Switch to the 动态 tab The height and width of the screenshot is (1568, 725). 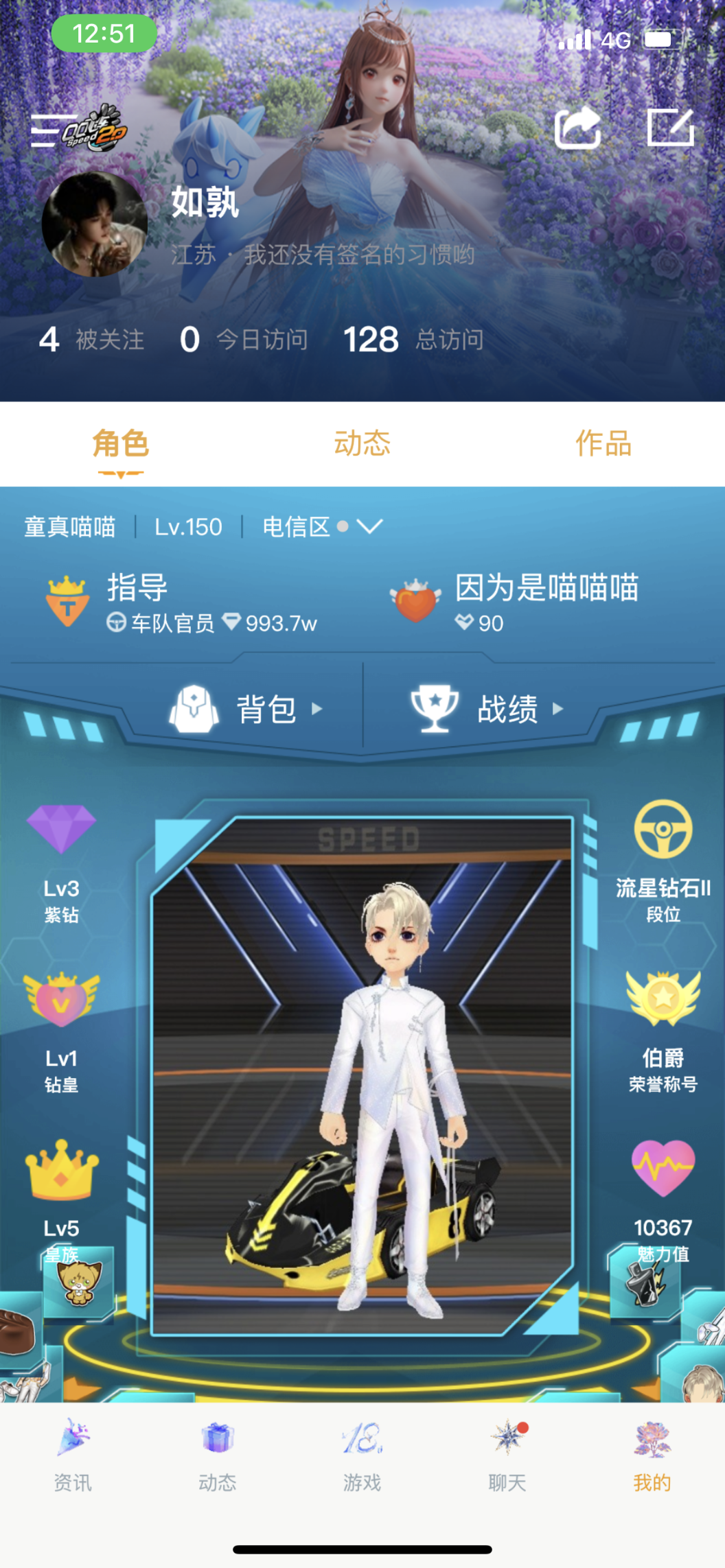tap(362, 443)
